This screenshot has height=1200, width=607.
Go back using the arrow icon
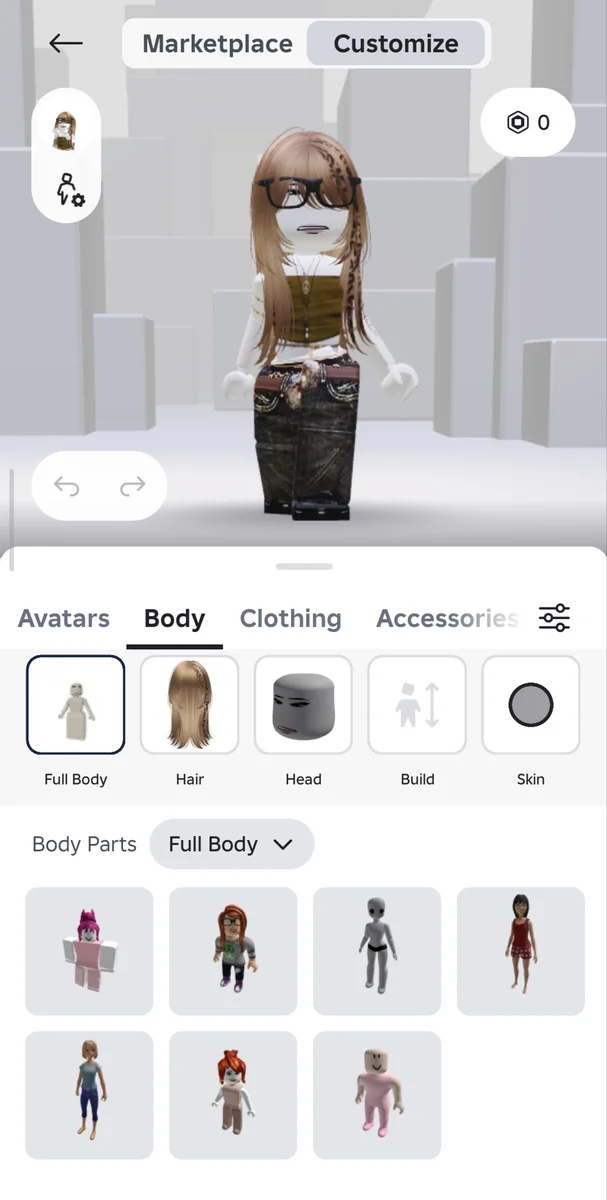click(x=66, y=43)
